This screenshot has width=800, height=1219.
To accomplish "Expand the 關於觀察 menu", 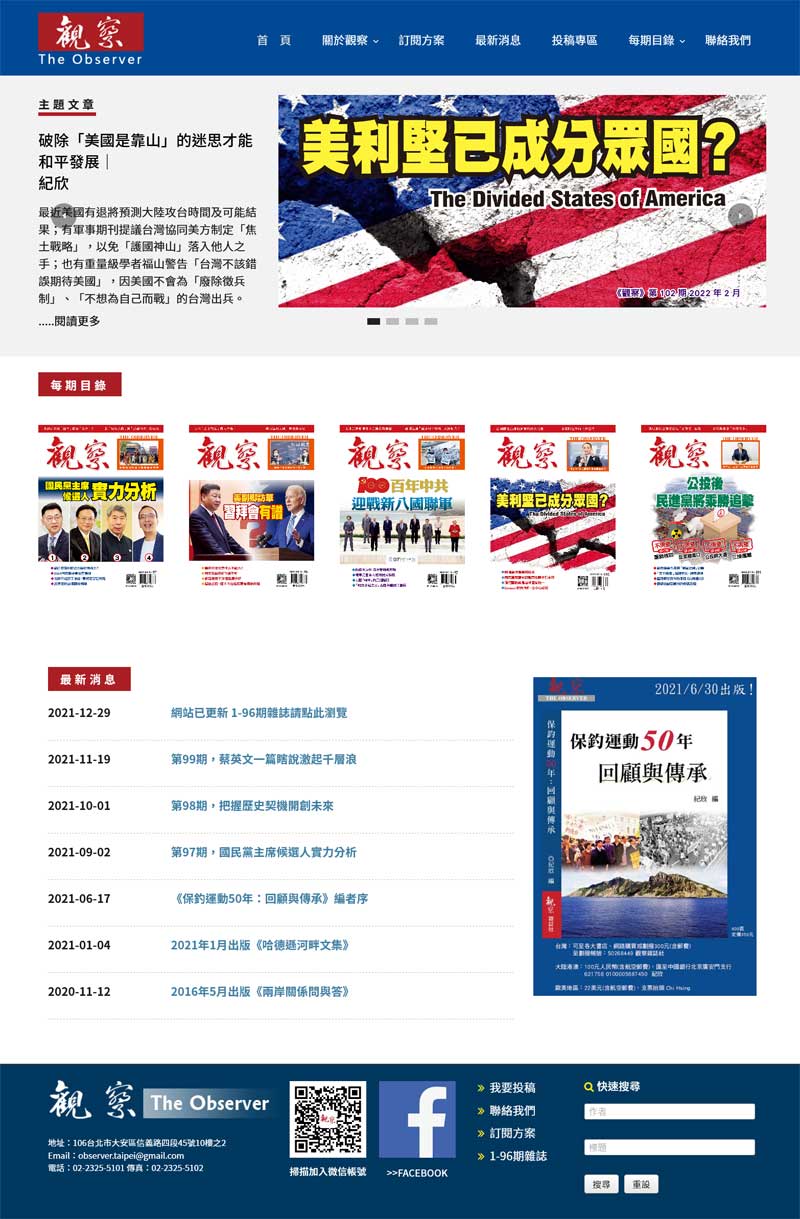I will [349, 40].
